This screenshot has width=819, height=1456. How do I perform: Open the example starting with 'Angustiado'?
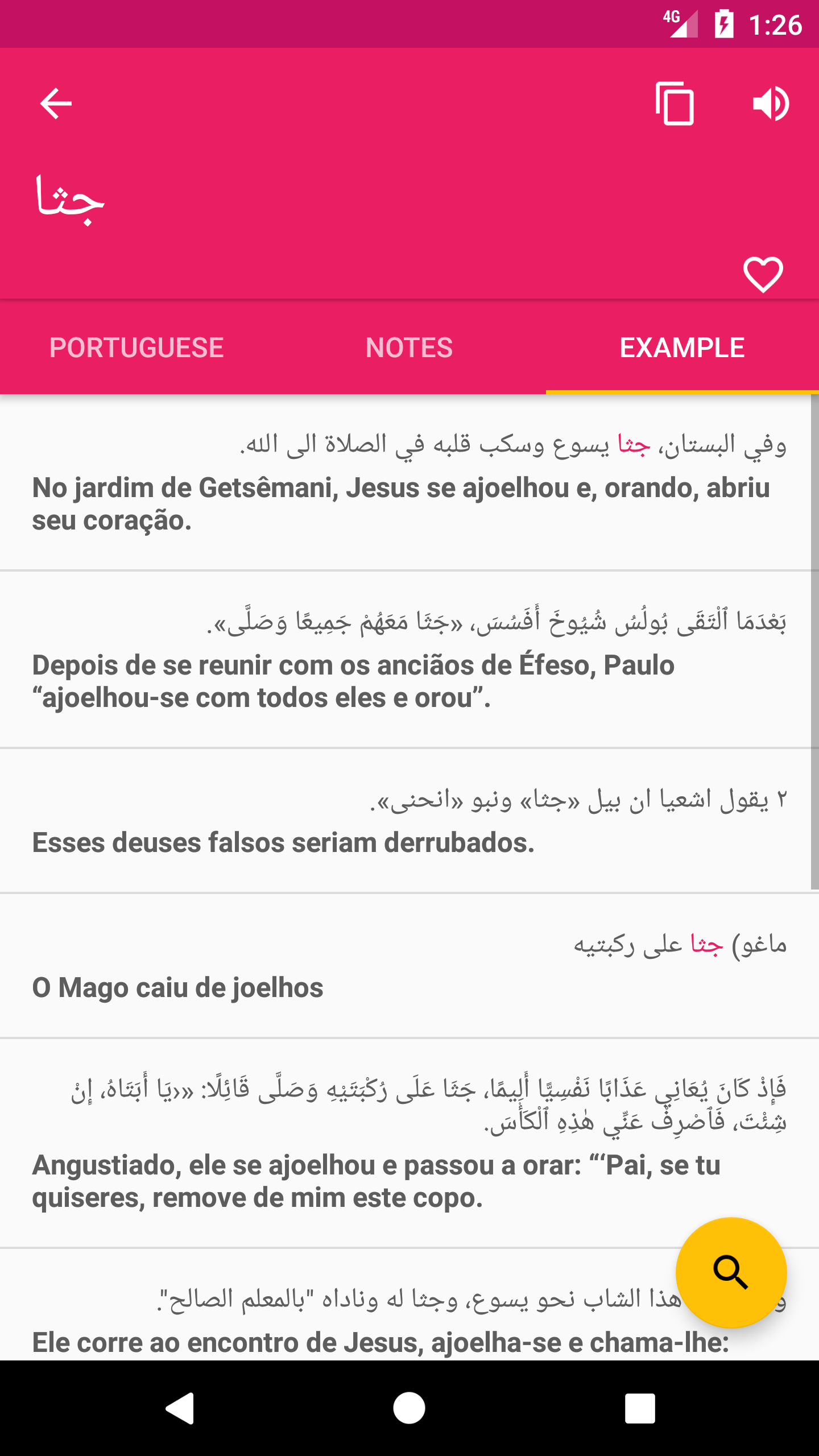[x=405, y=1143]
